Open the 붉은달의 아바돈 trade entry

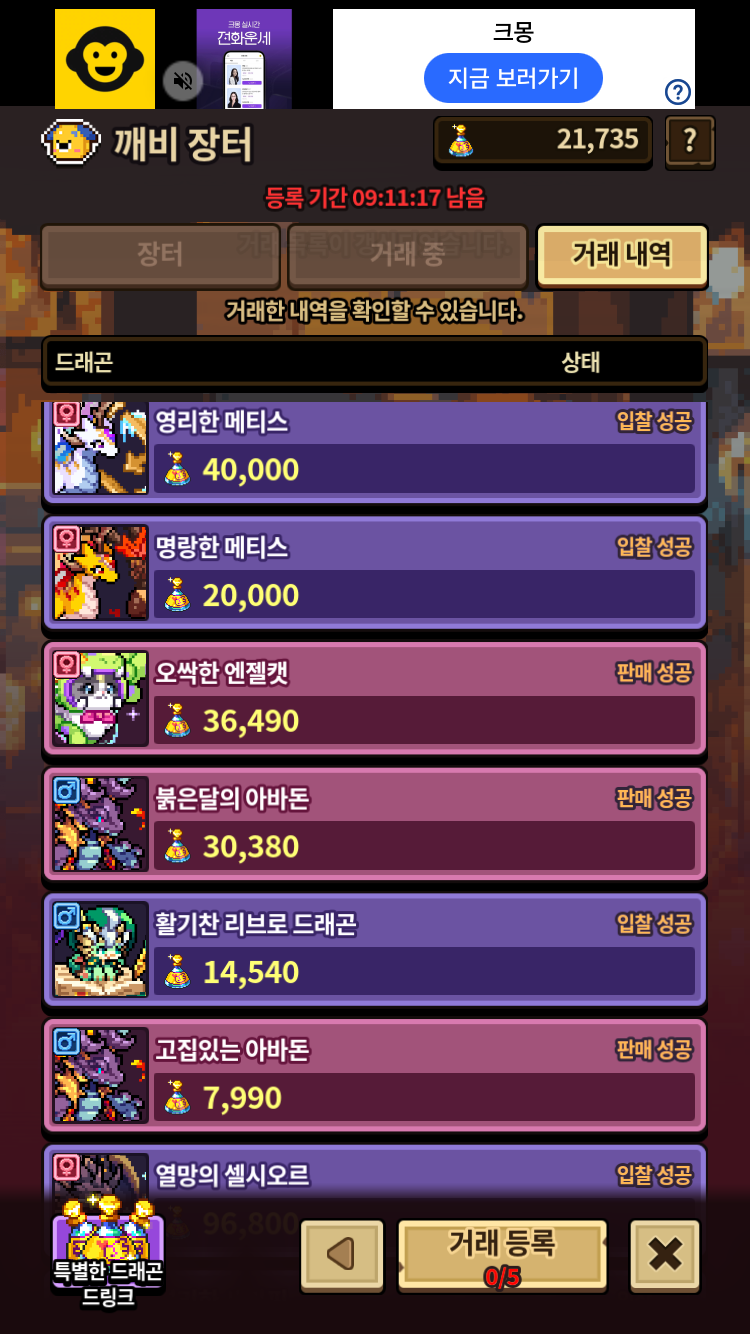tap(375, 824)
